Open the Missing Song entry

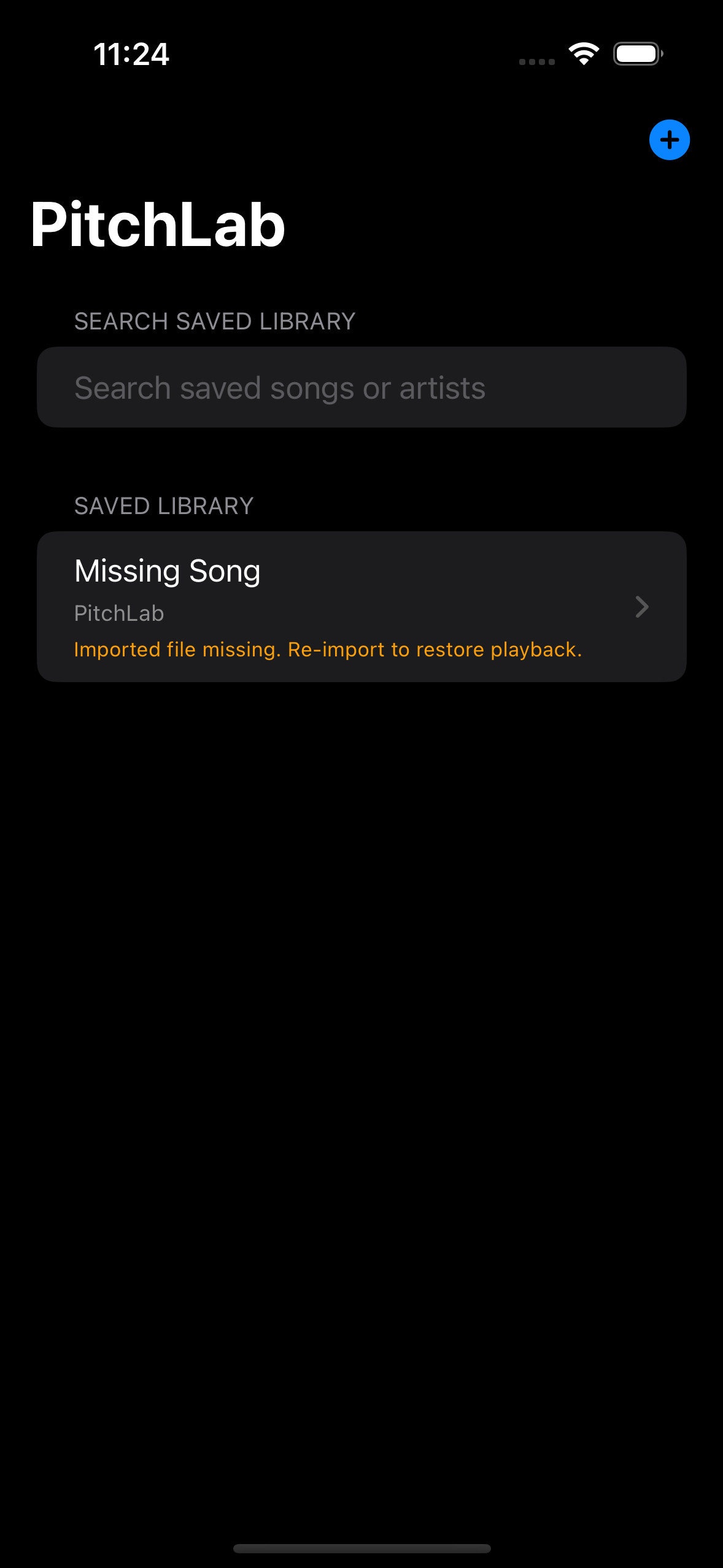(x=361, y=606)
